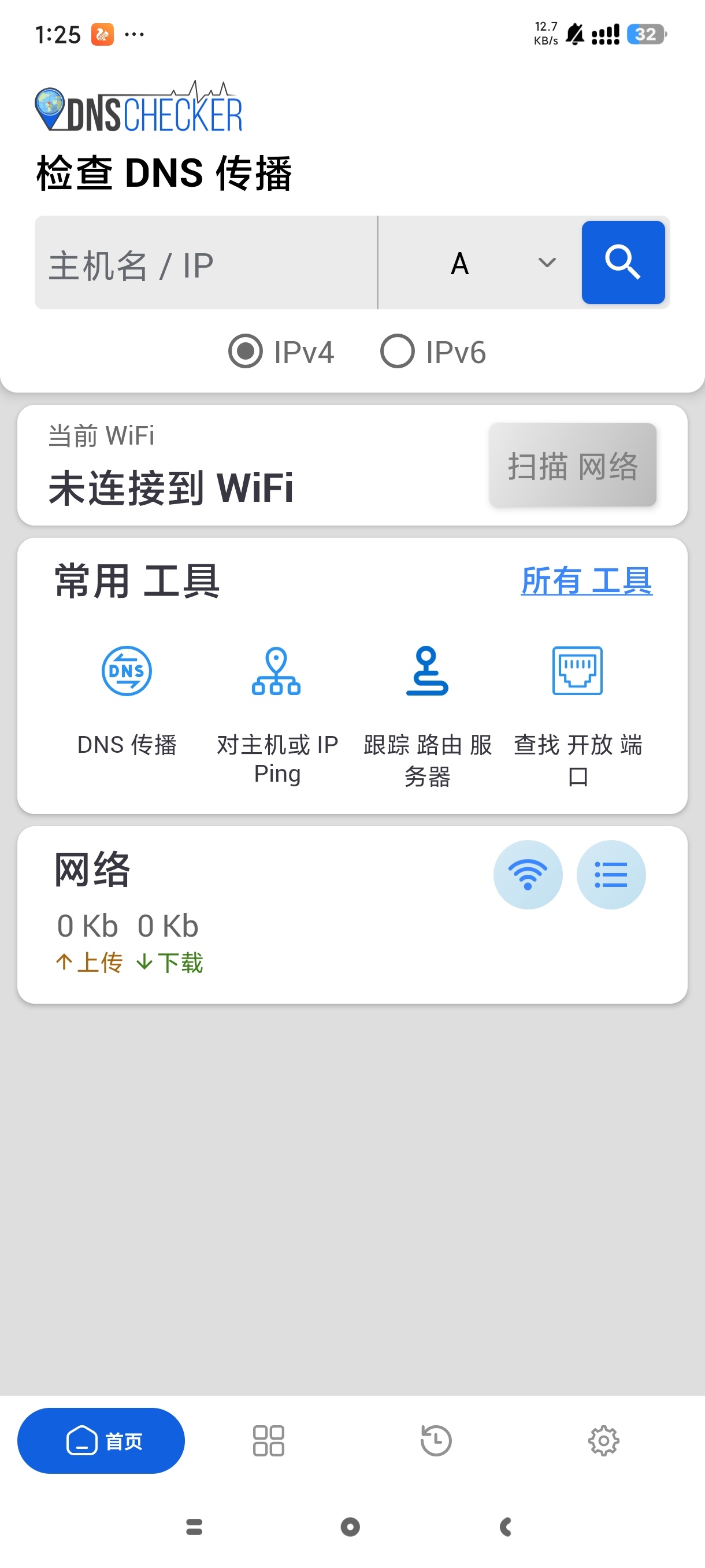Open the history screen from bottom navigation
The width and height of the screenshot is (705, 1568).
436,1440
